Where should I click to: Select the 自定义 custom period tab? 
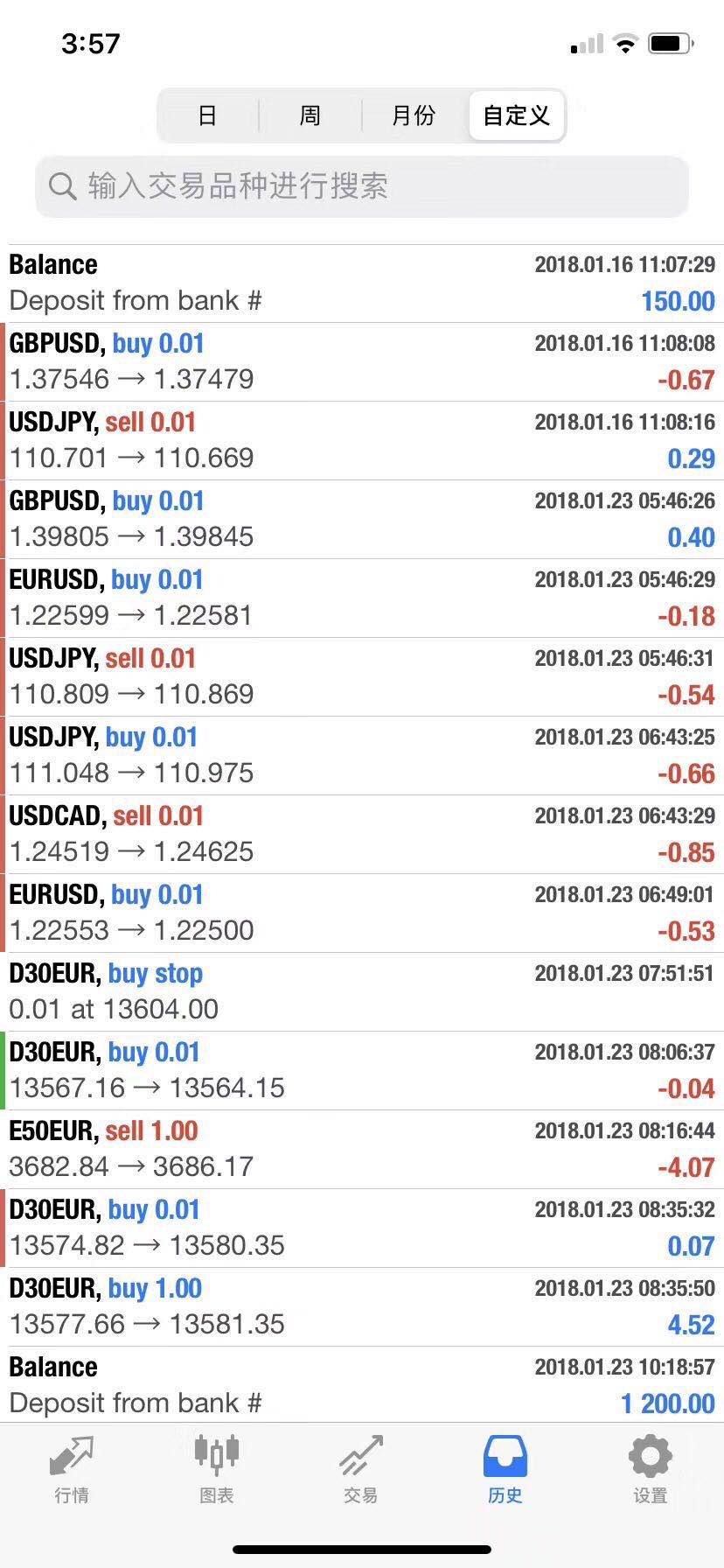(516, 115)
